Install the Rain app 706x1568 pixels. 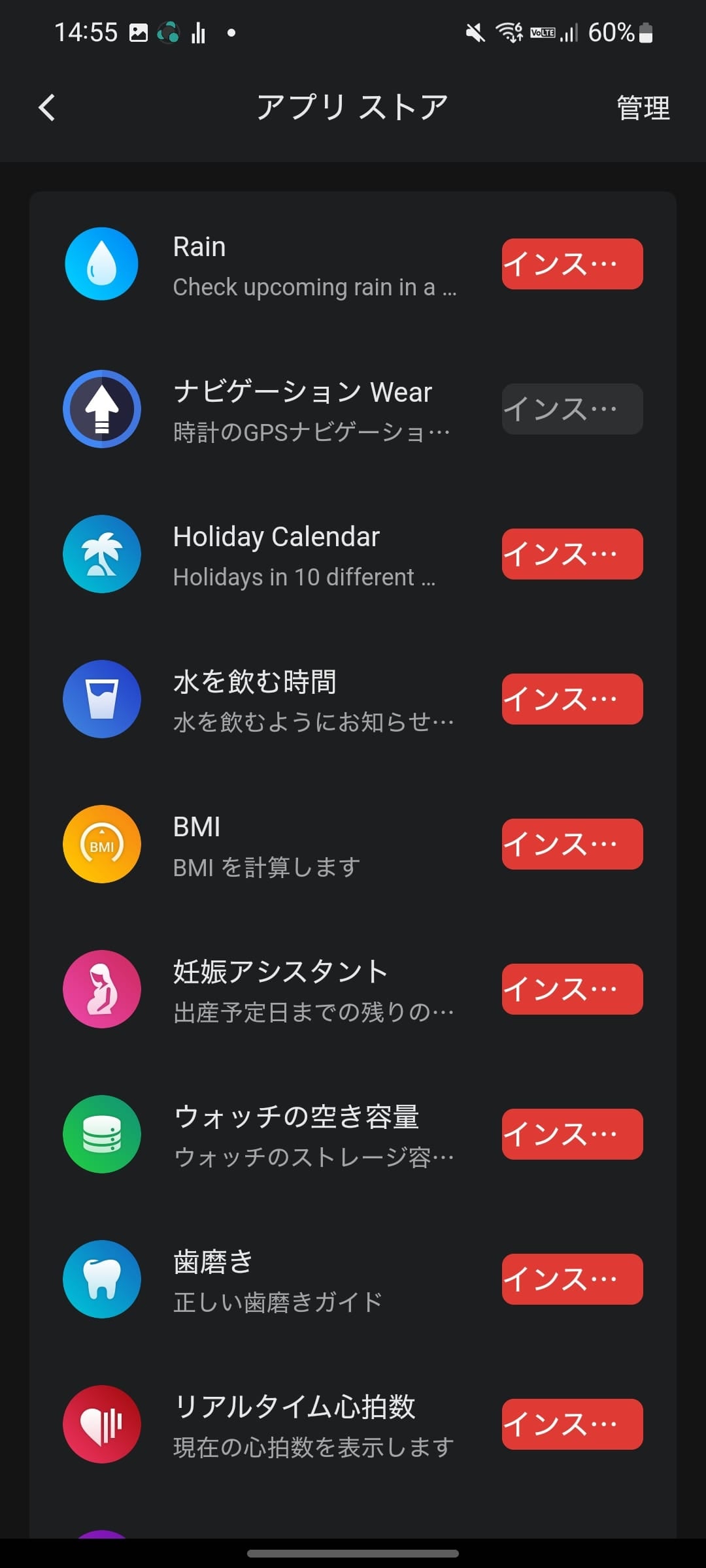coord(572,264)
